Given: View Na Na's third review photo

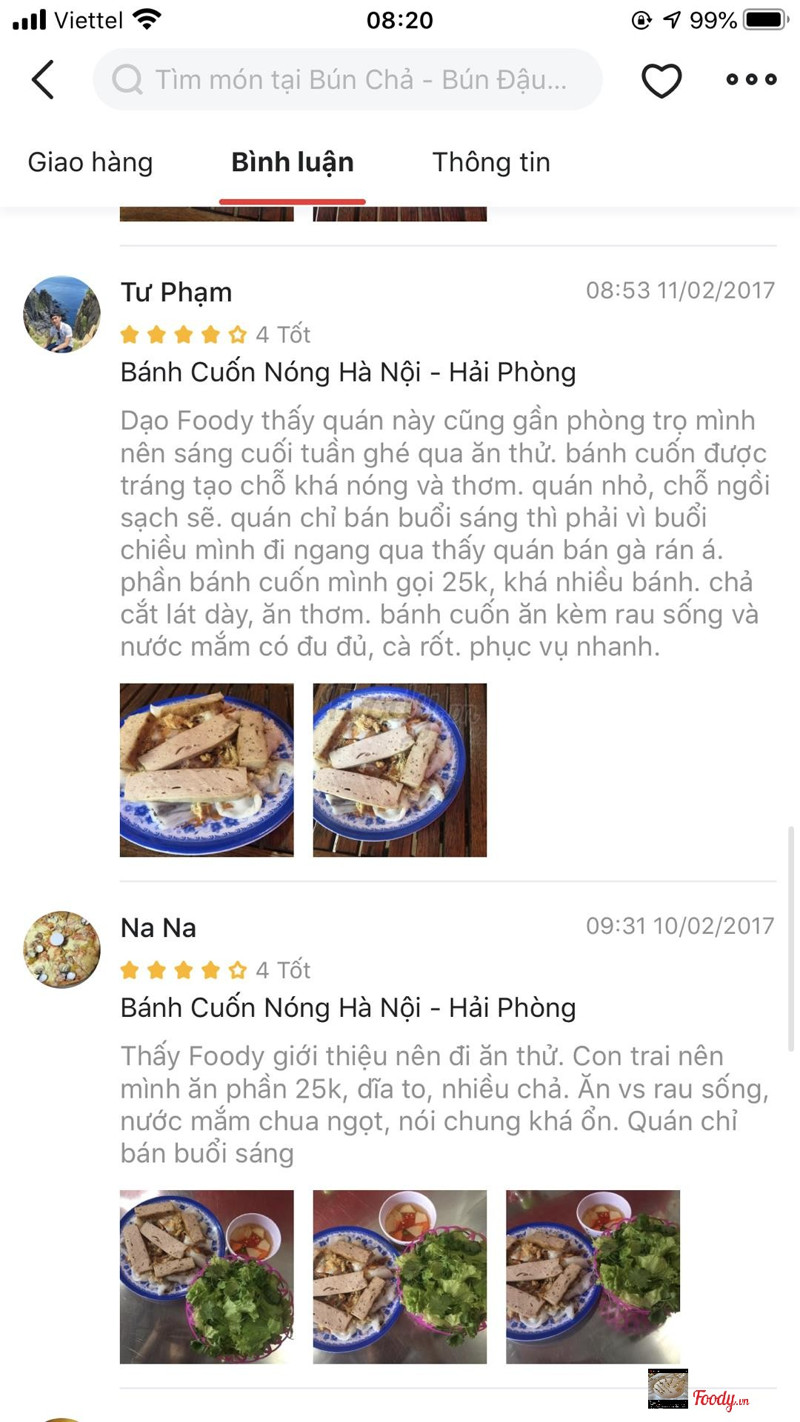Looking at the screenshot, I should [x=593, y=1276].
